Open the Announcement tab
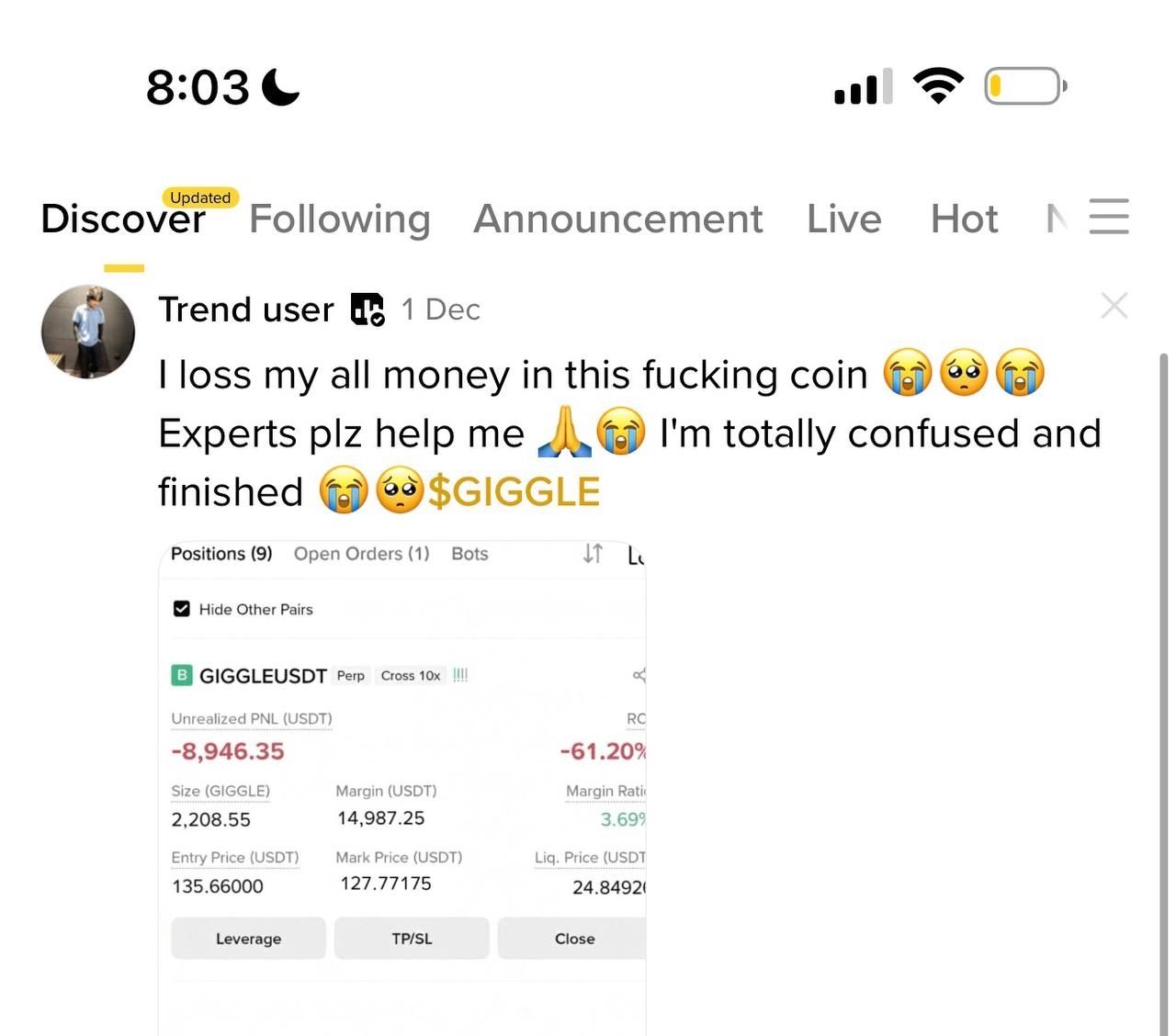Viewport: 1176px width, 1036px height. tap(617, 220)
